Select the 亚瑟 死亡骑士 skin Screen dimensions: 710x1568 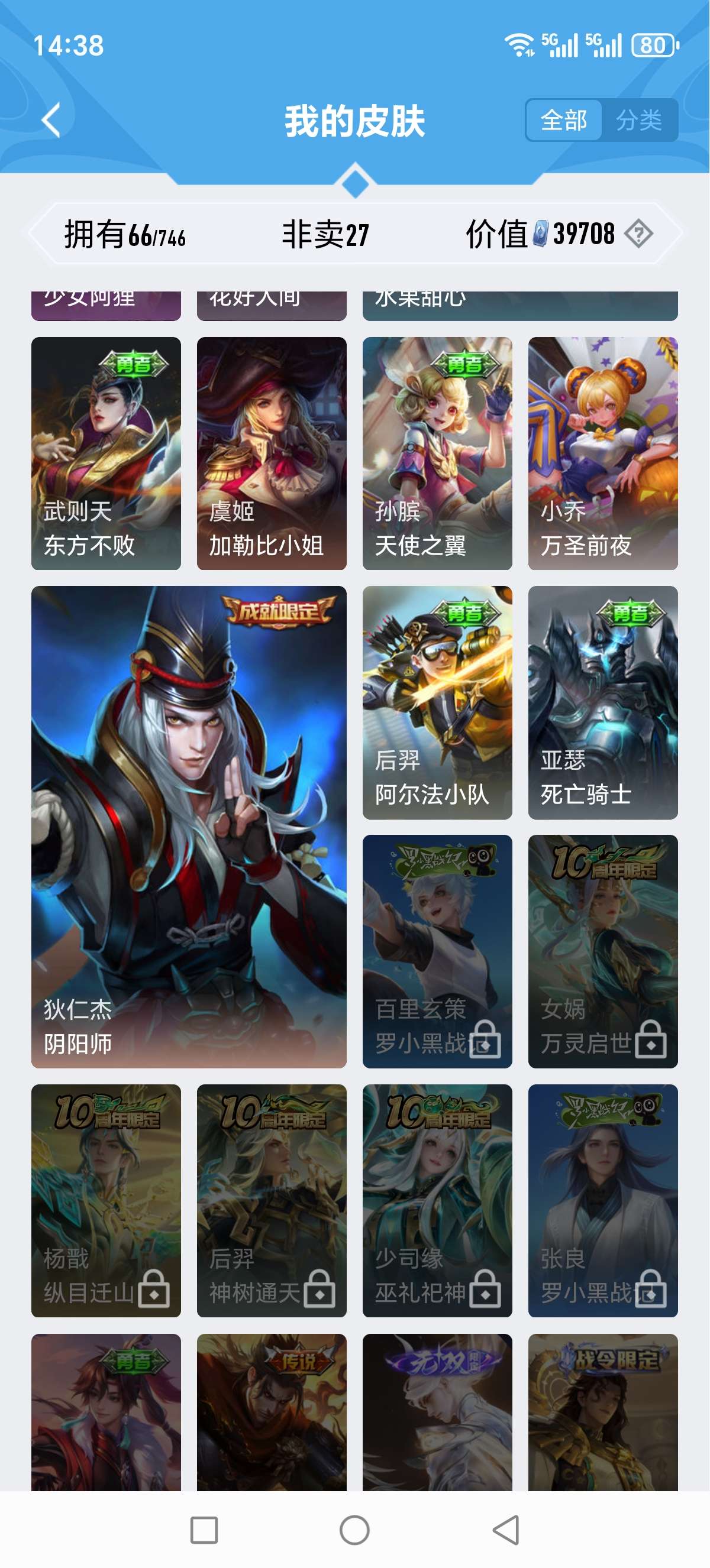pyautogui.click(x=603, y=702)
